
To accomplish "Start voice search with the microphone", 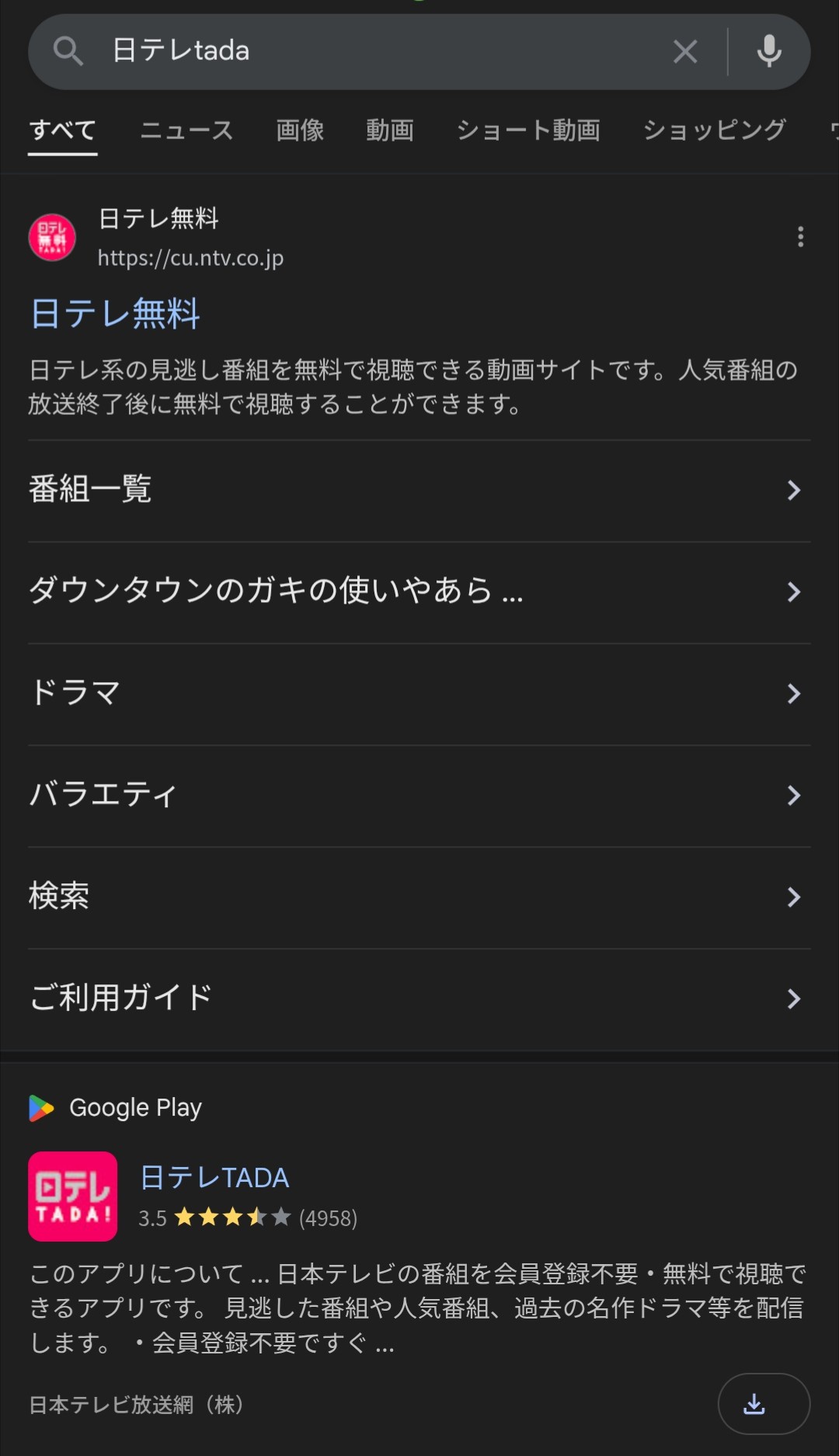I will pos(769,51).
